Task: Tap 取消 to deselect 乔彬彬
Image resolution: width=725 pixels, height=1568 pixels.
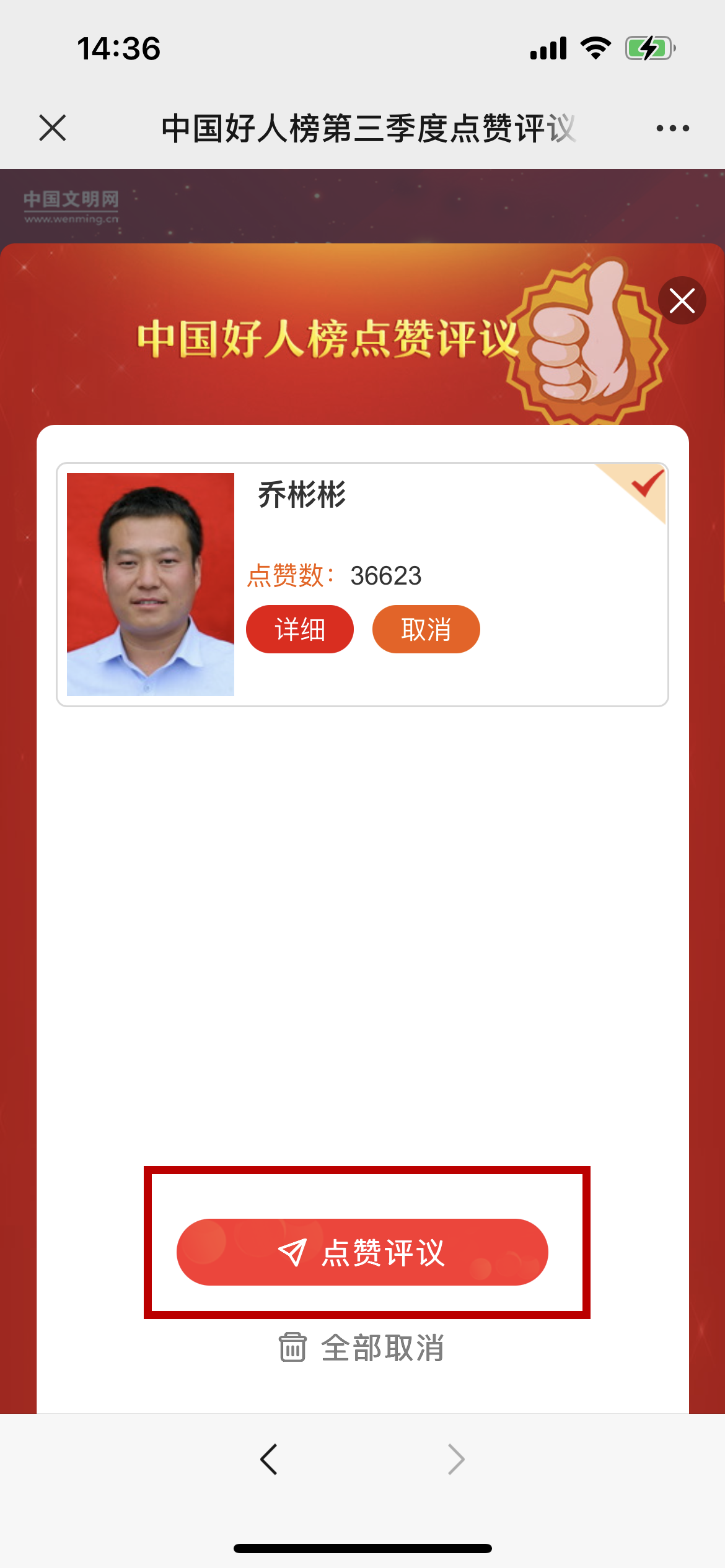Action: point(426,629)
